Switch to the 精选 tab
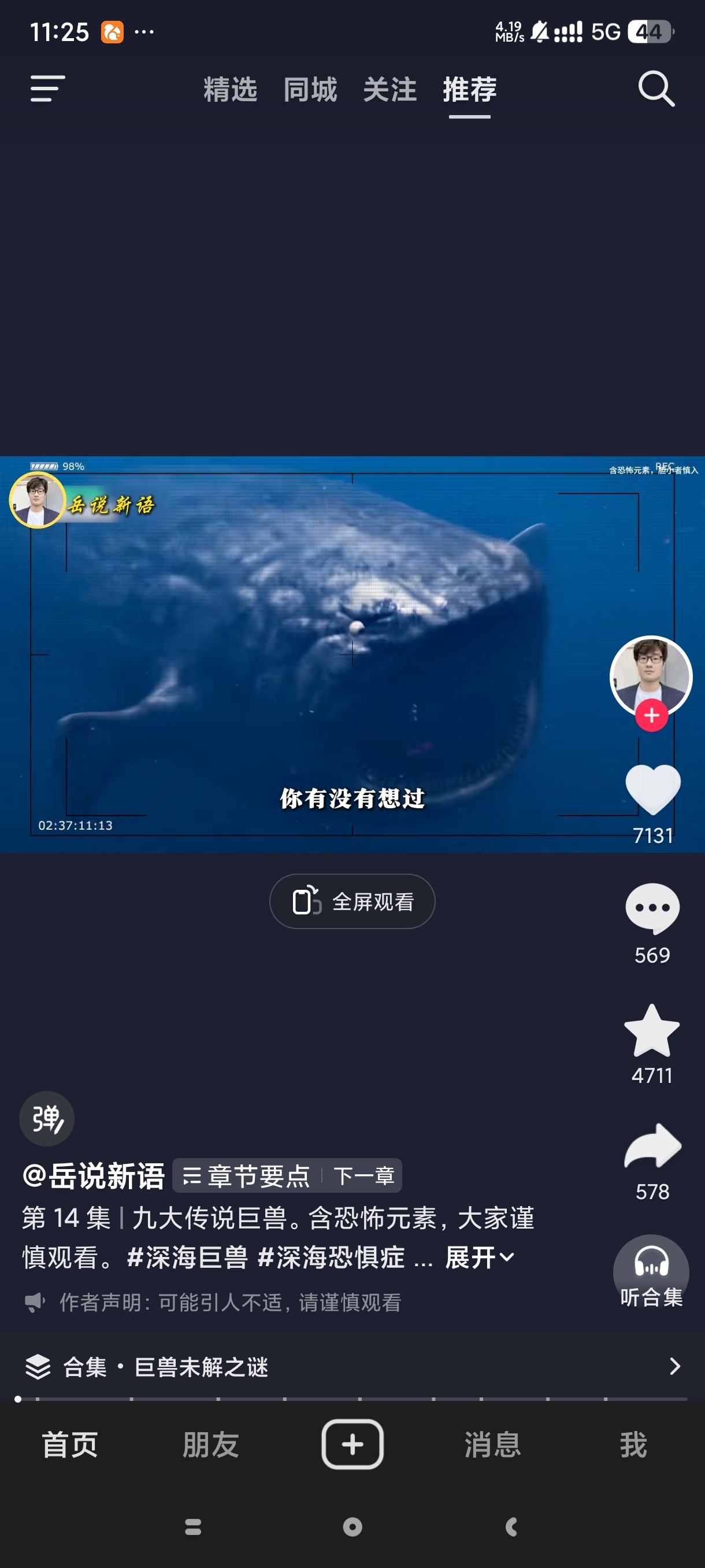The height and width of the screenshot is (1568, 705). coord(230,90)
